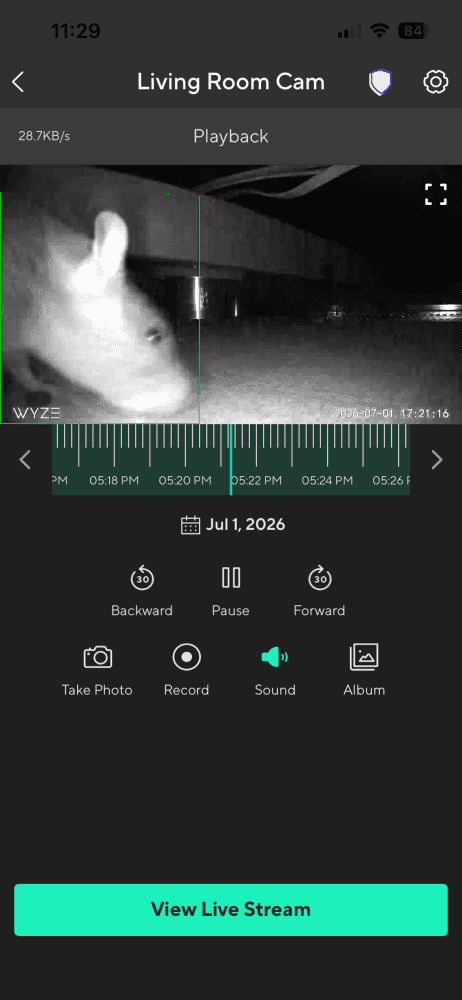Tap the right timeline arrow

(x=437, y=459)
